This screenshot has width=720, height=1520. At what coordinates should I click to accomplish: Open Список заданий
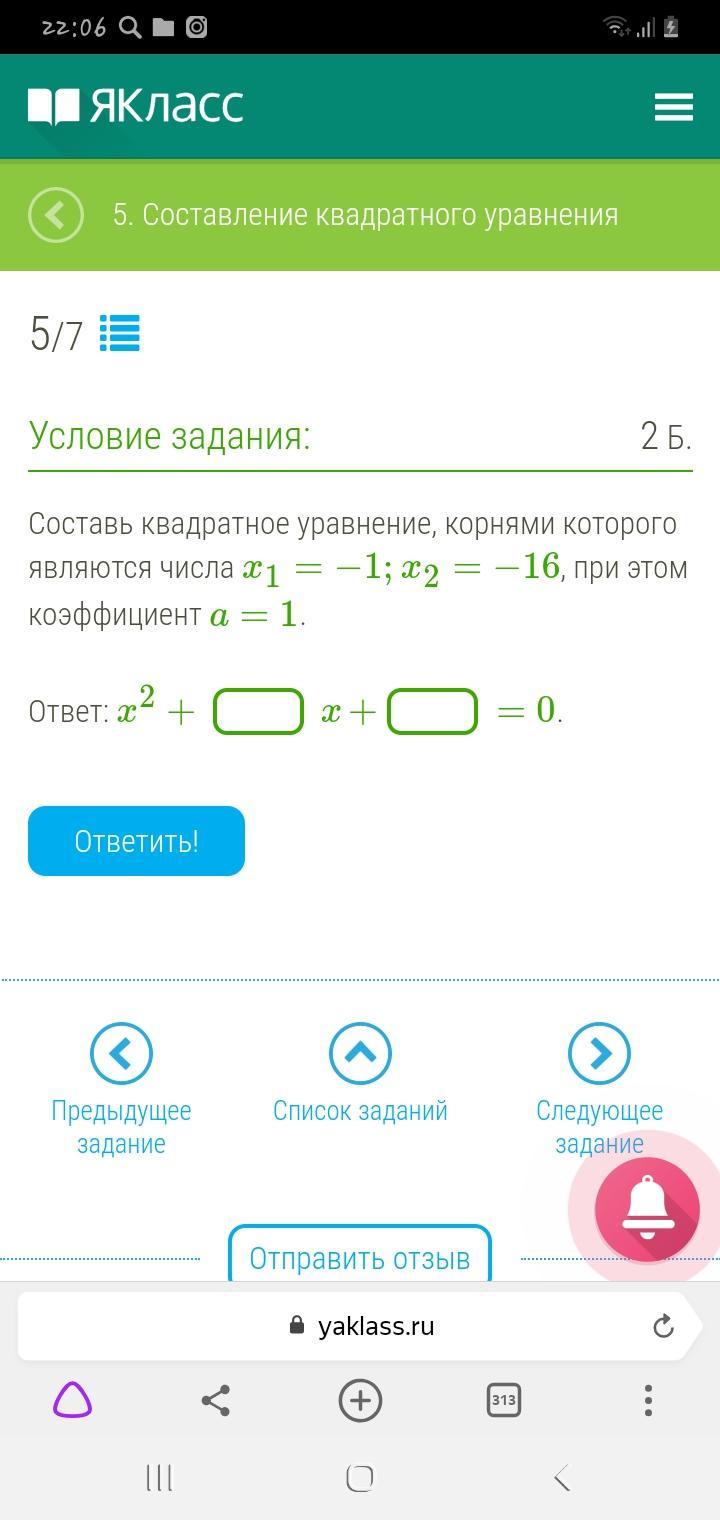[x=360, y=1053]
